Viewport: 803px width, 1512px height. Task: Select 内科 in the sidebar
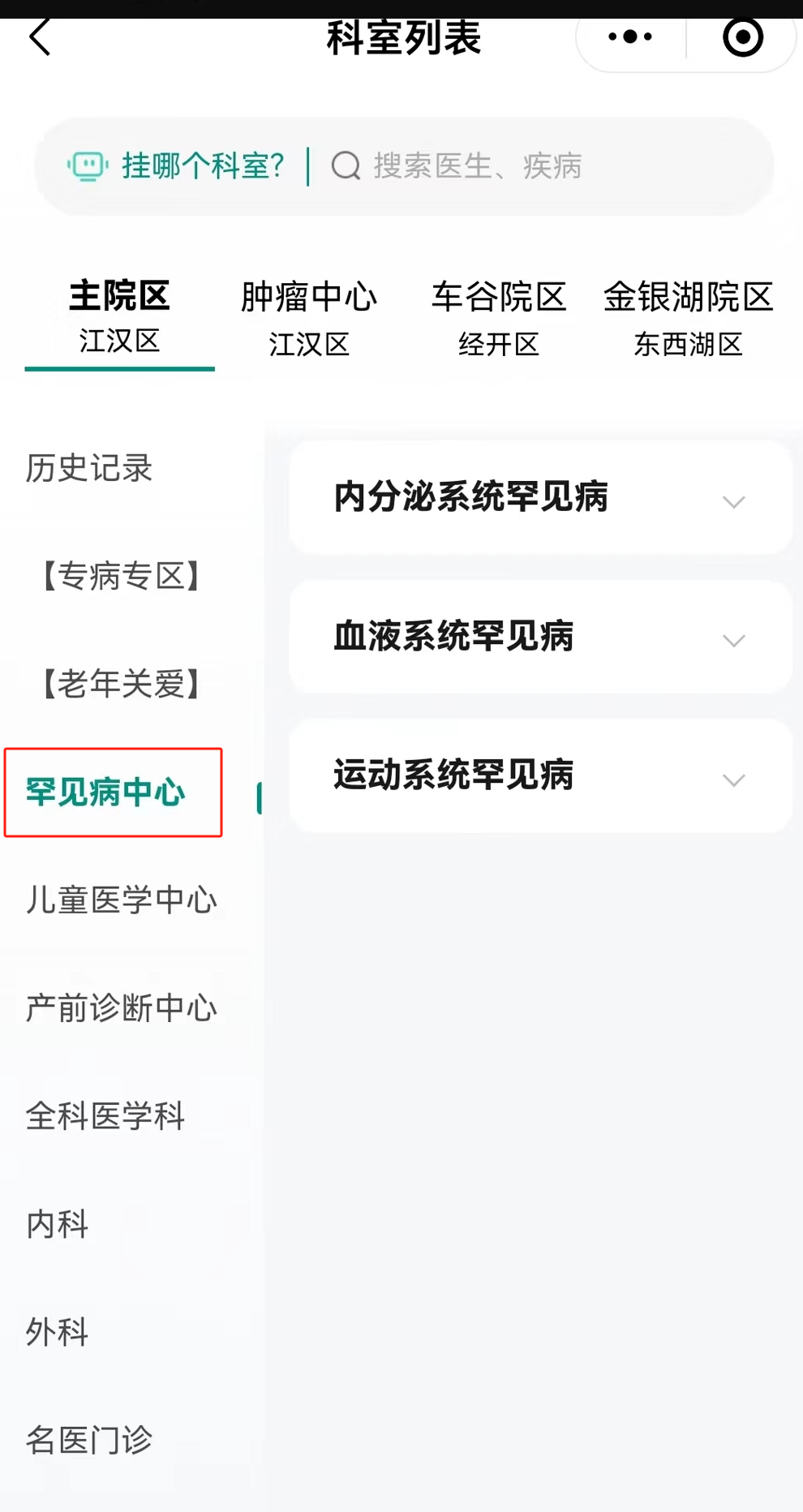tap(57, 1224)
